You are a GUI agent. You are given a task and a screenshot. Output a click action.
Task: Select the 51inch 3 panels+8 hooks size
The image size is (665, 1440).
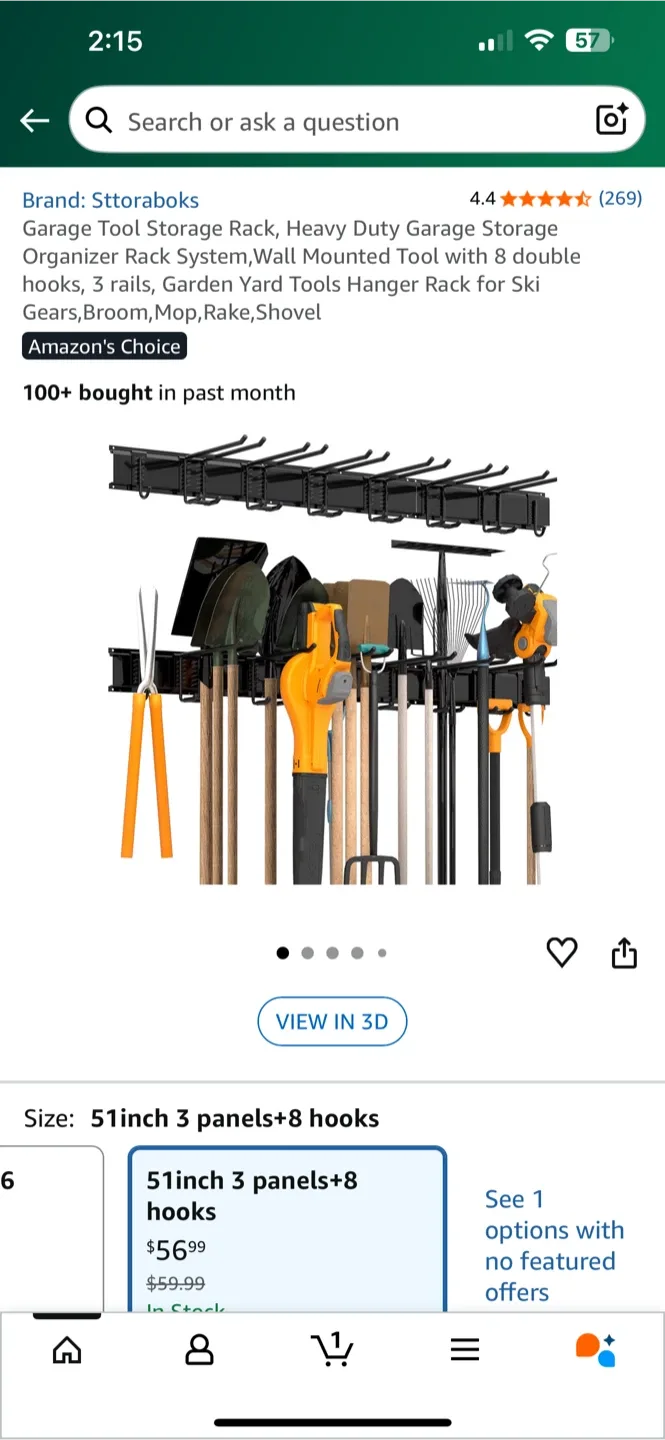287,1230
